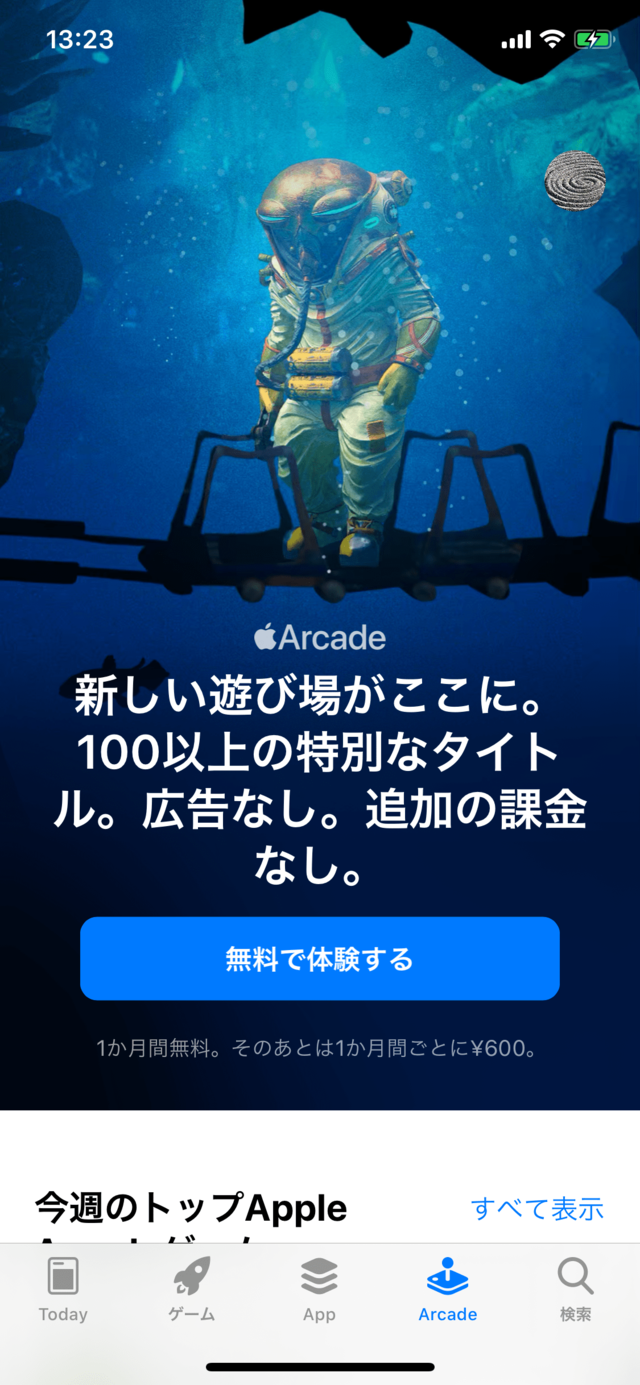The height and width of the screenshot is (1385, 640).
Task: Go to the App tab
Action: tap(319, 1290)
